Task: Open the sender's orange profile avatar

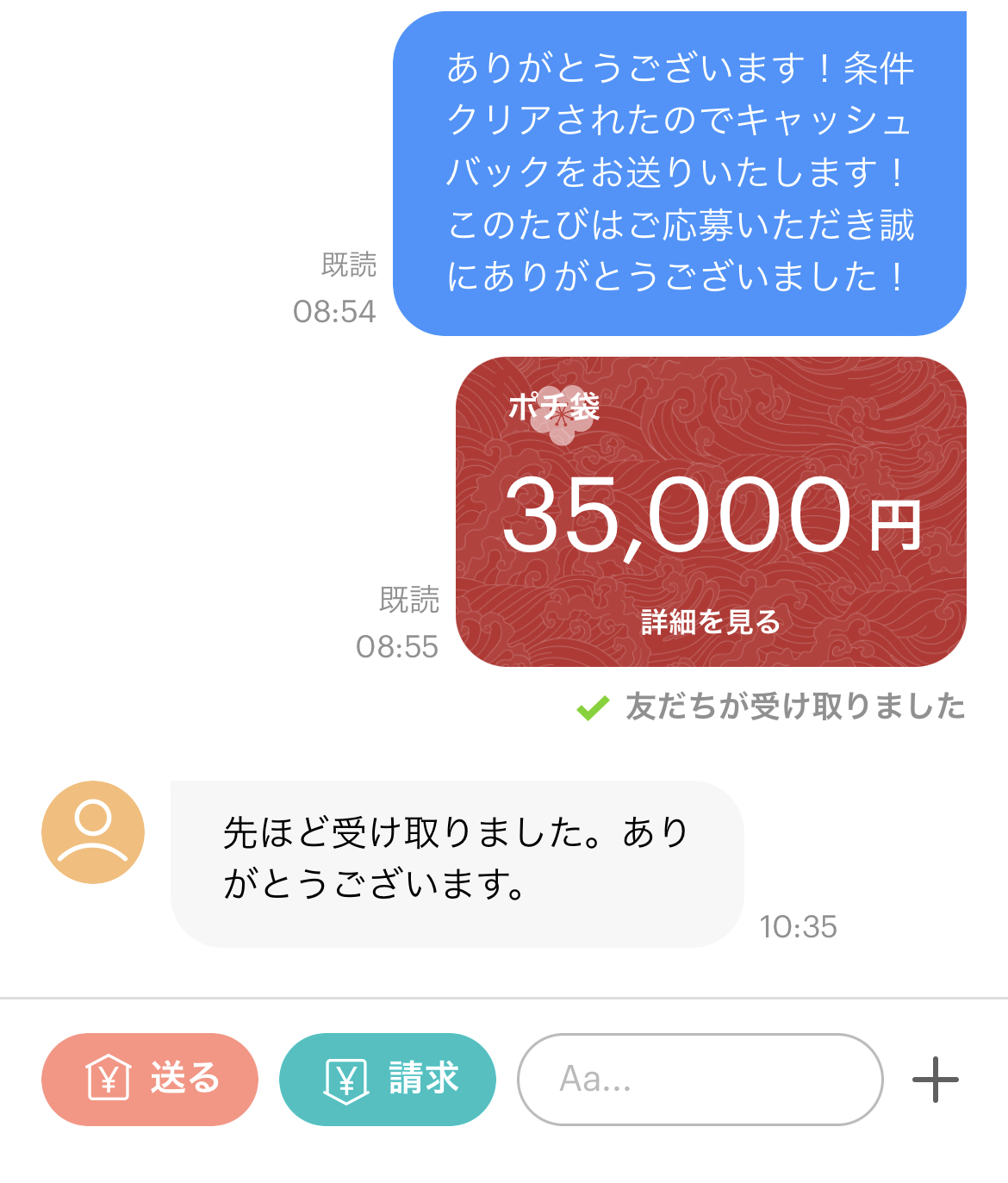Action: tap(93, 832)
